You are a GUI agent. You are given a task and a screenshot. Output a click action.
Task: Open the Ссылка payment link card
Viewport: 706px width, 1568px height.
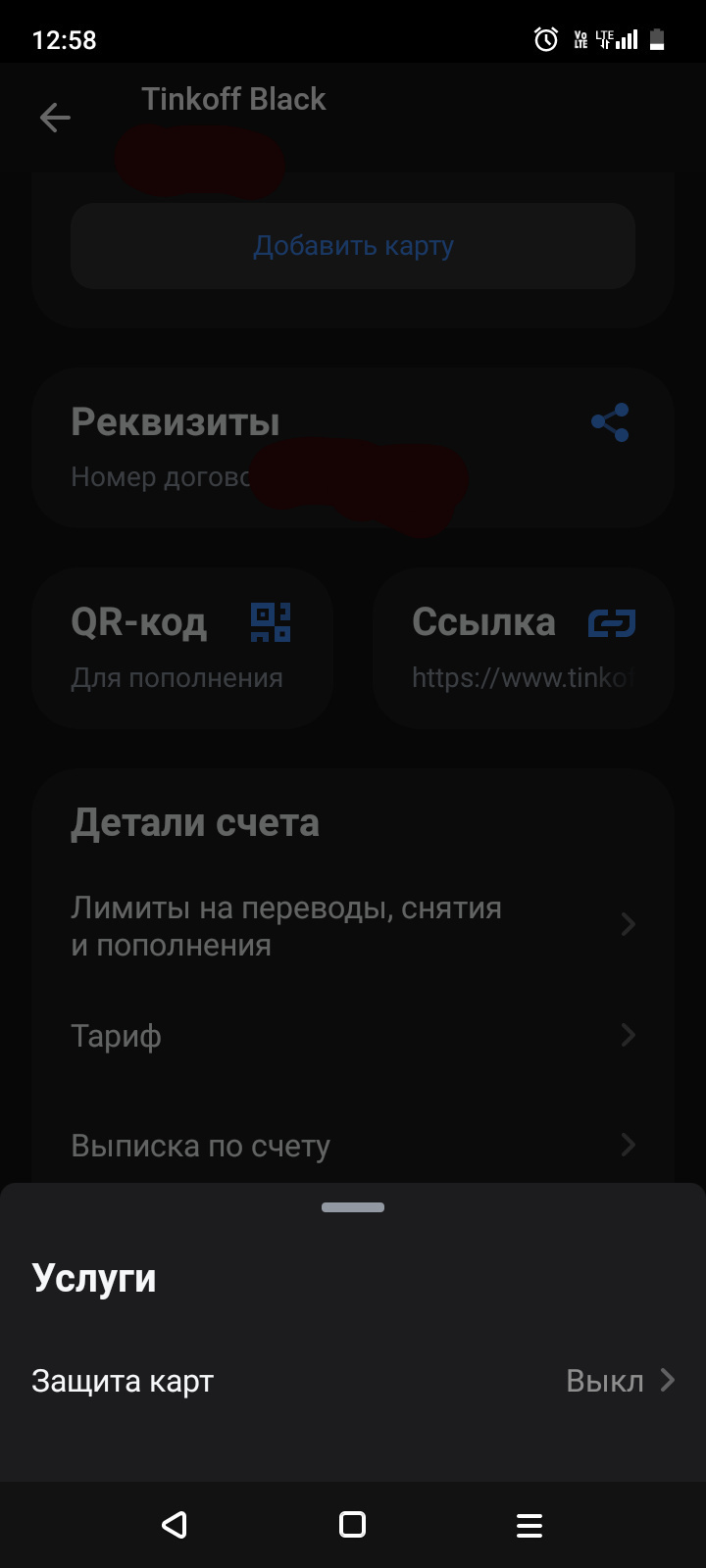click(523, 647)
